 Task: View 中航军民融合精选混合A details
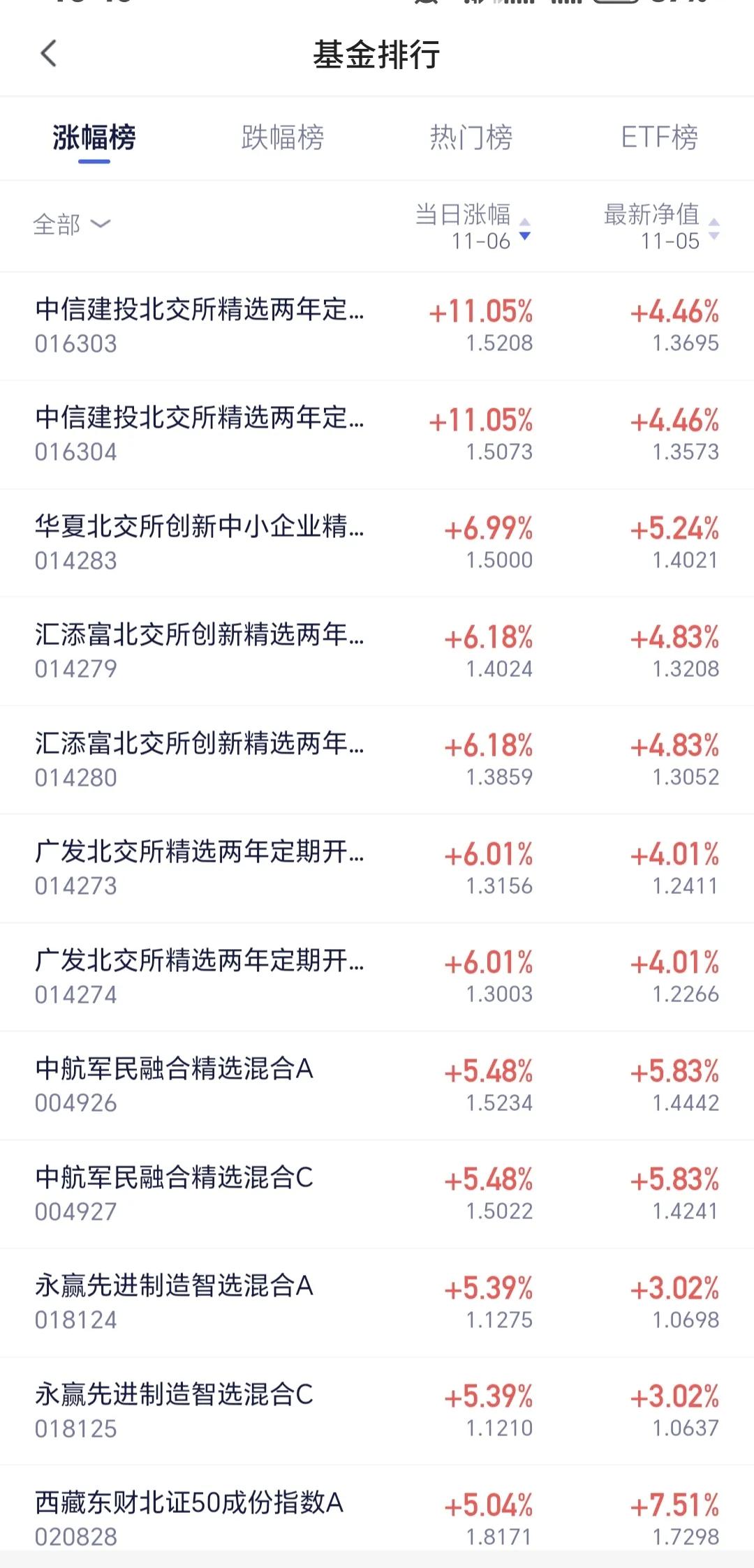tap(377, 1086)
